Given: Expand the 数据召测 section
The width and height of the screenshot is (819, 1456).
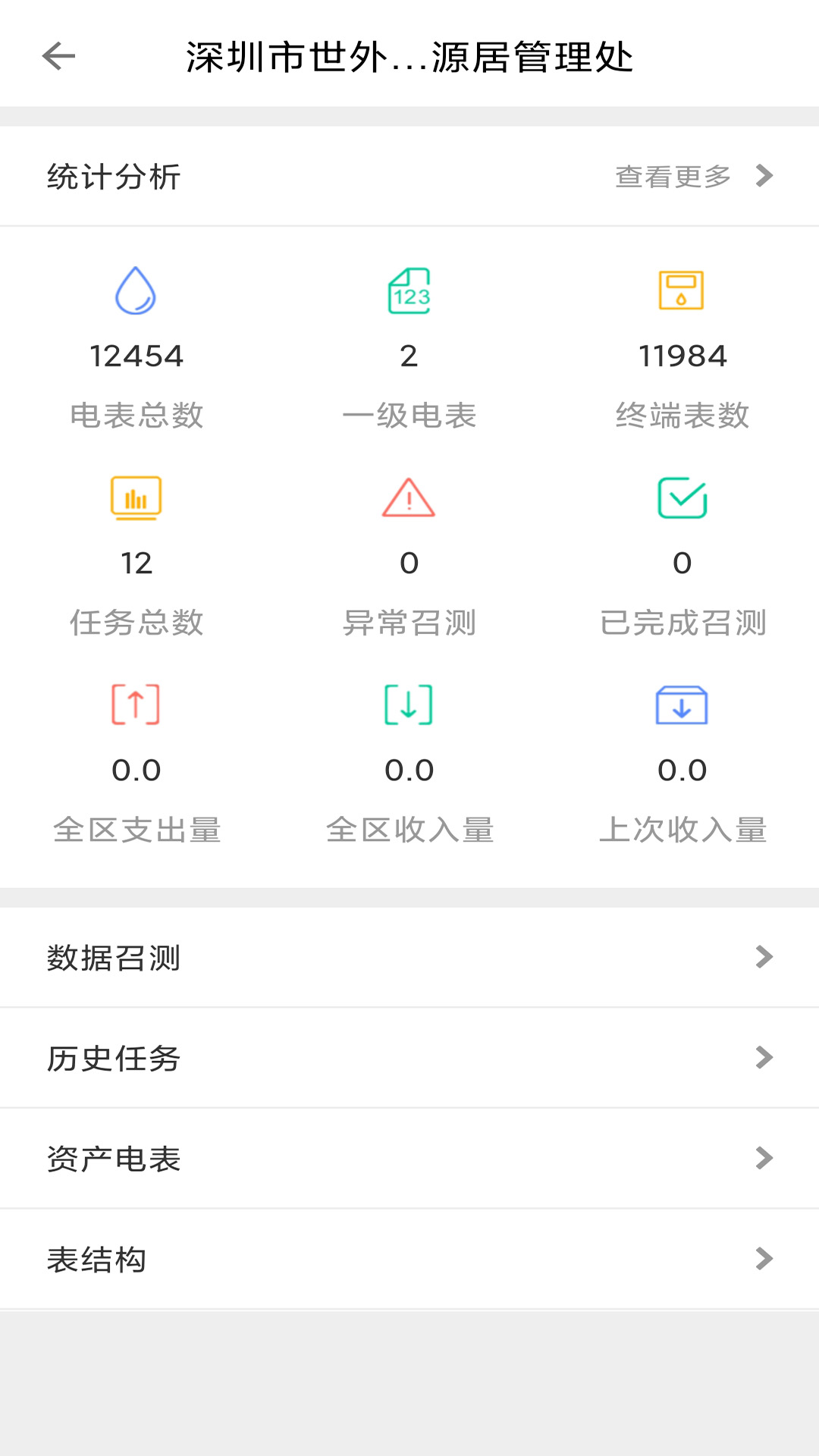Looking at the screenshot, I should pyautogui.click(x=409, y=957).
